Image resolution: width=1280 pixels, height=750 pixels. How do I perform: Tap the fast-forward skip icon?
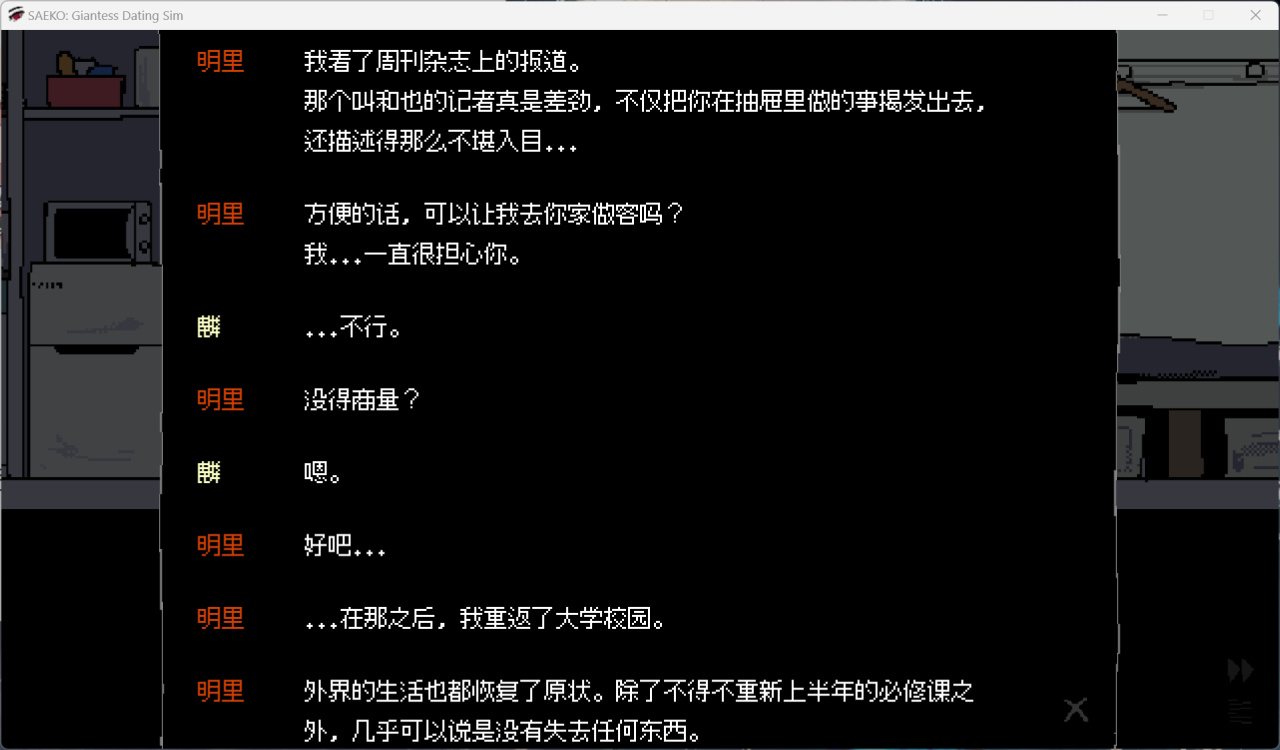(x=1240, y=670)
